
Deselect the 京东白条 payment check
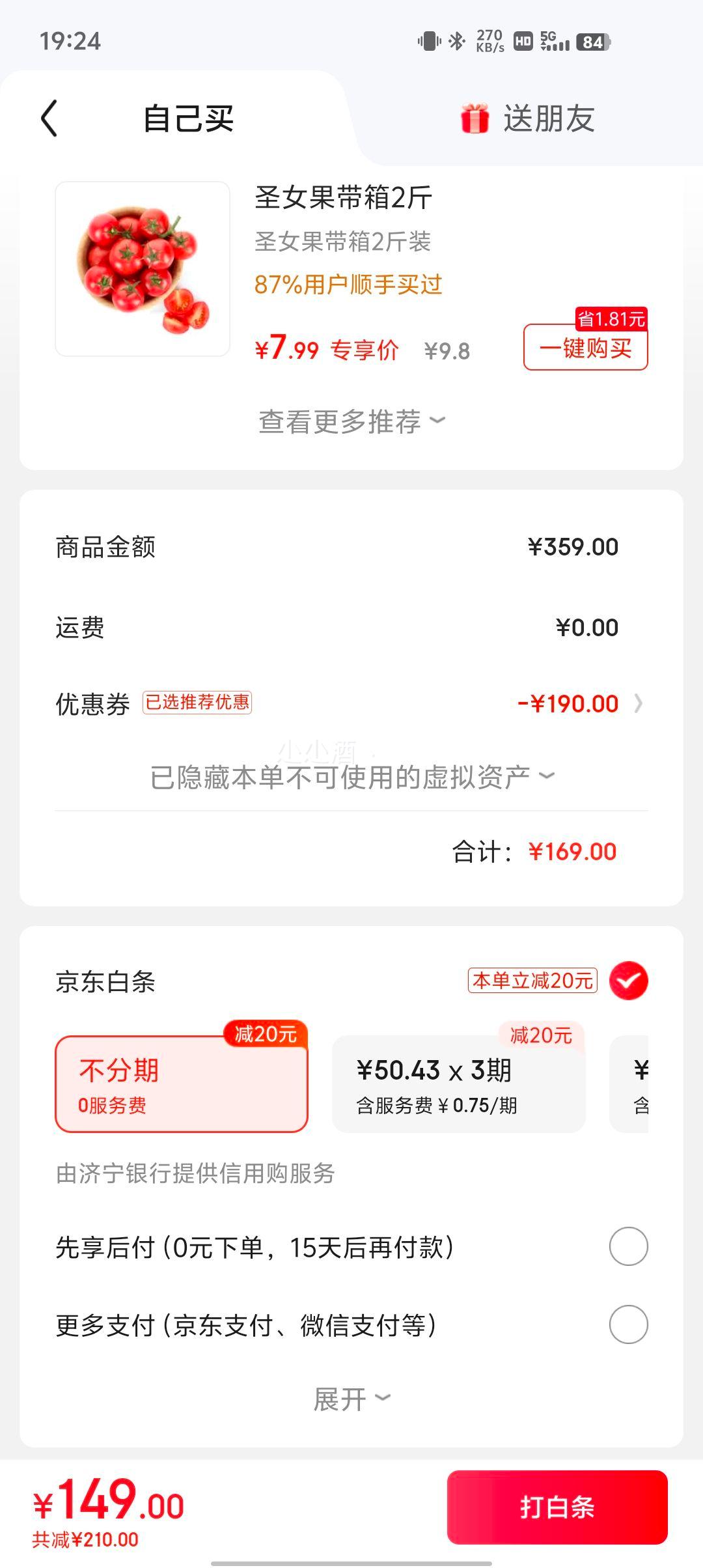(x=628, y=981)
